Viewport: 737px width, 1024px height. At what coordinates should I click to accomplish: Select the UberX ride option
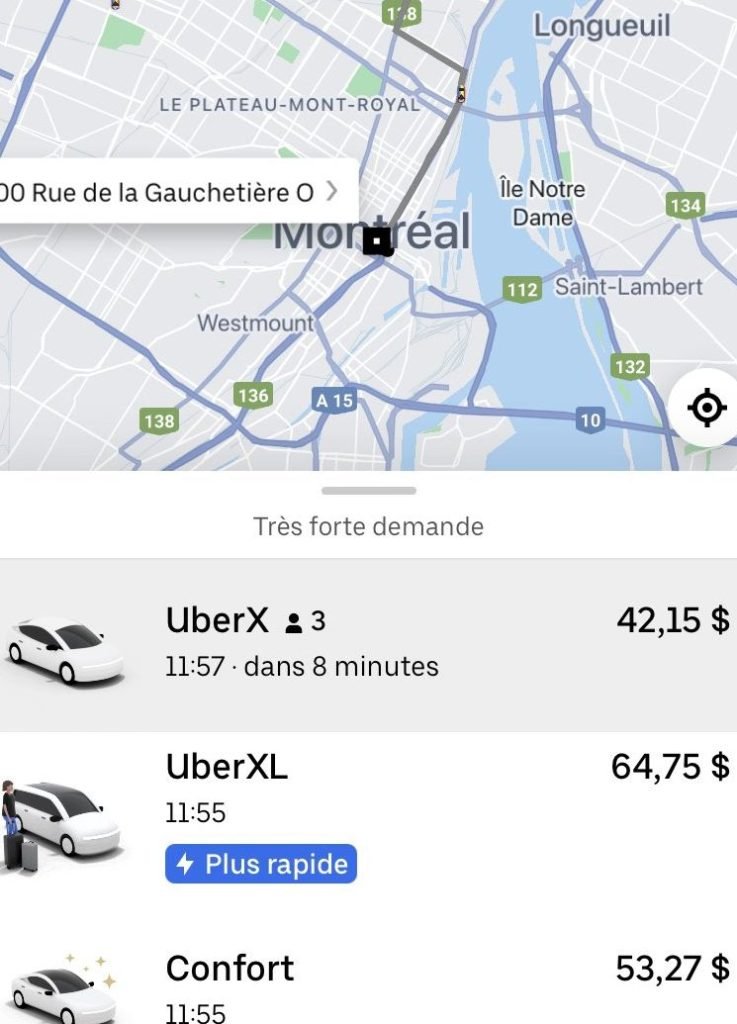click(368, 645)
